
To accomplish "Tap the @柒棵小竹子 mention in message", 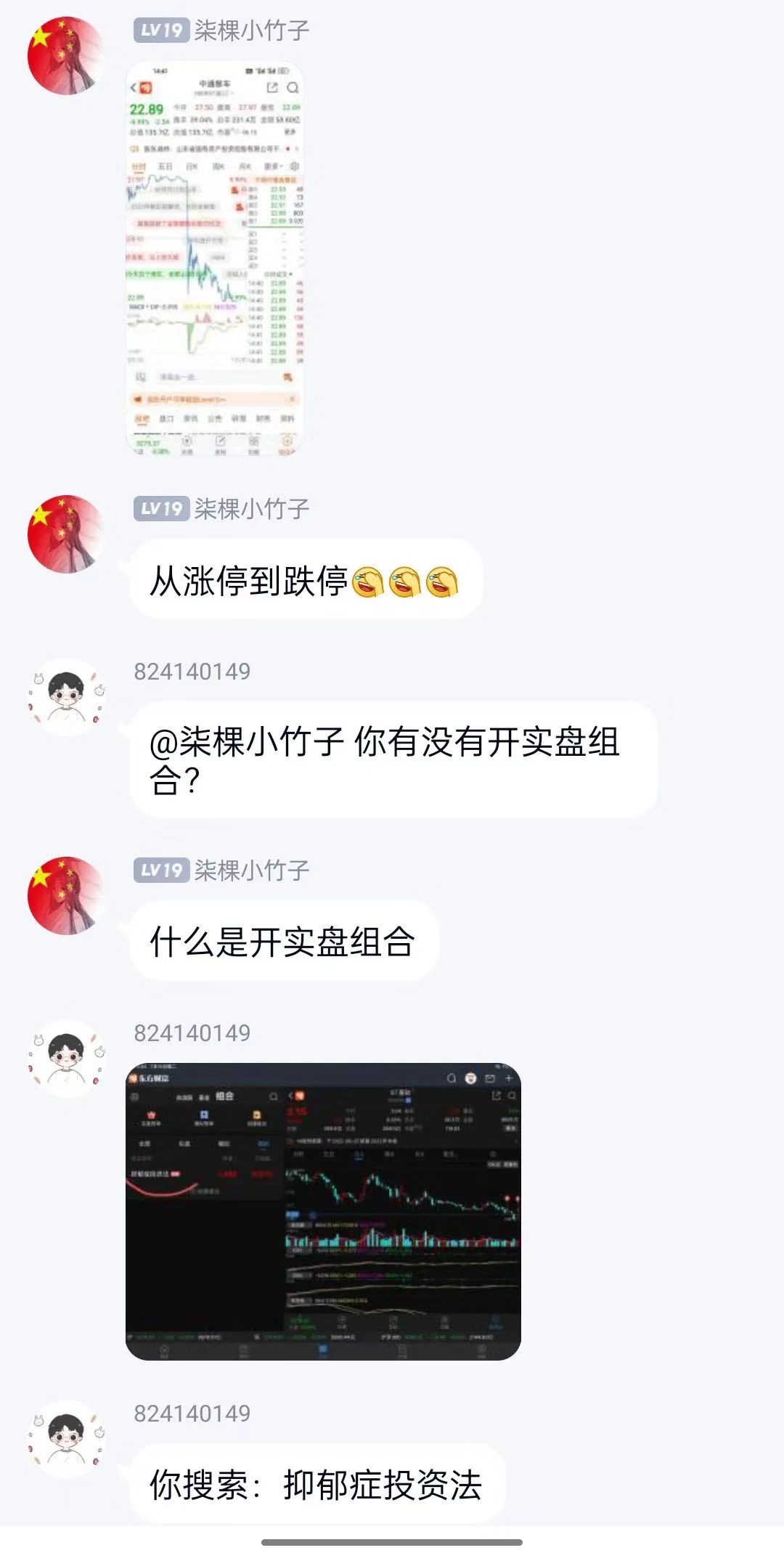I will point(247,742).
